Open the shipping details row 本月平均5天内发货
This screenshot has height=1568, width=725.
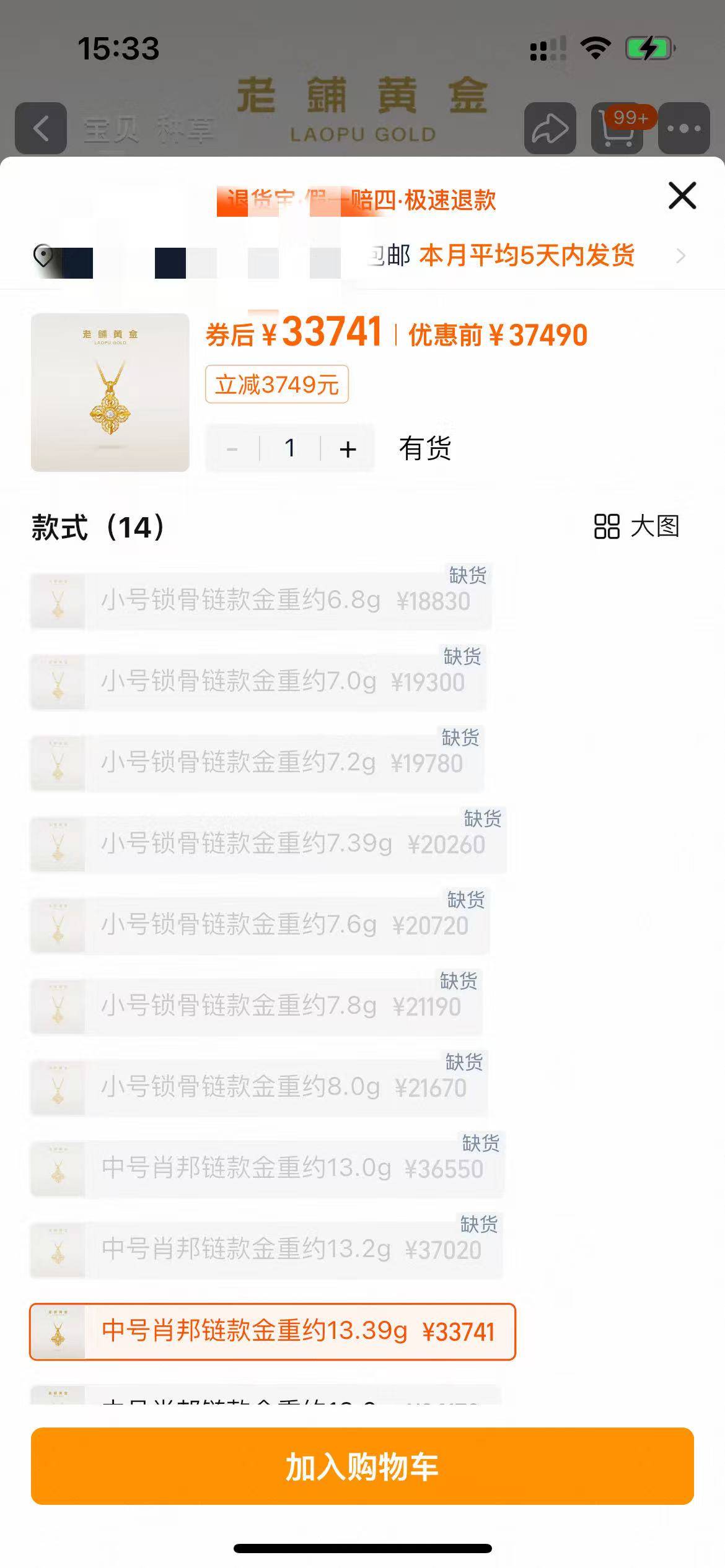tap(527, 255)
